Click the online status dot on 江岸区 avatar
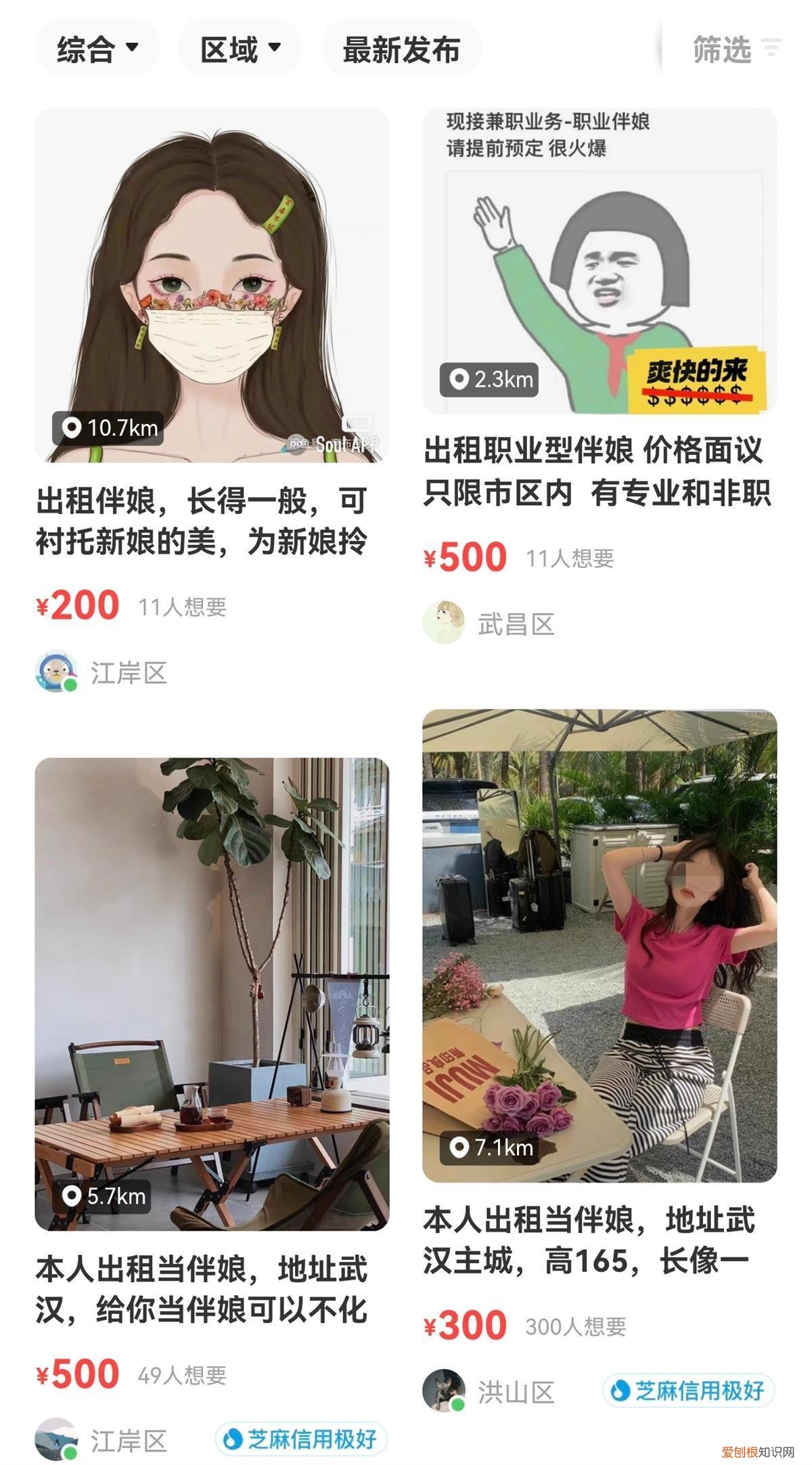 [x=70, y=686]
